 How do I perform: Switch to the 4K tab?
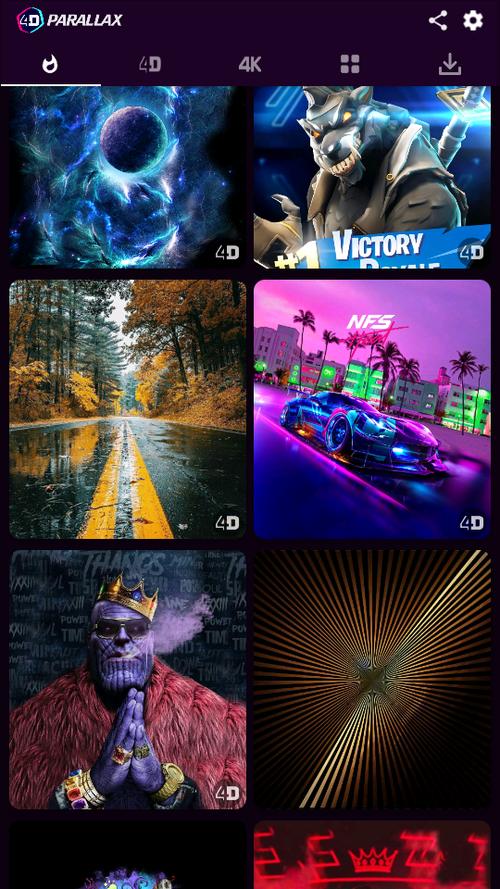click(250, 64)
